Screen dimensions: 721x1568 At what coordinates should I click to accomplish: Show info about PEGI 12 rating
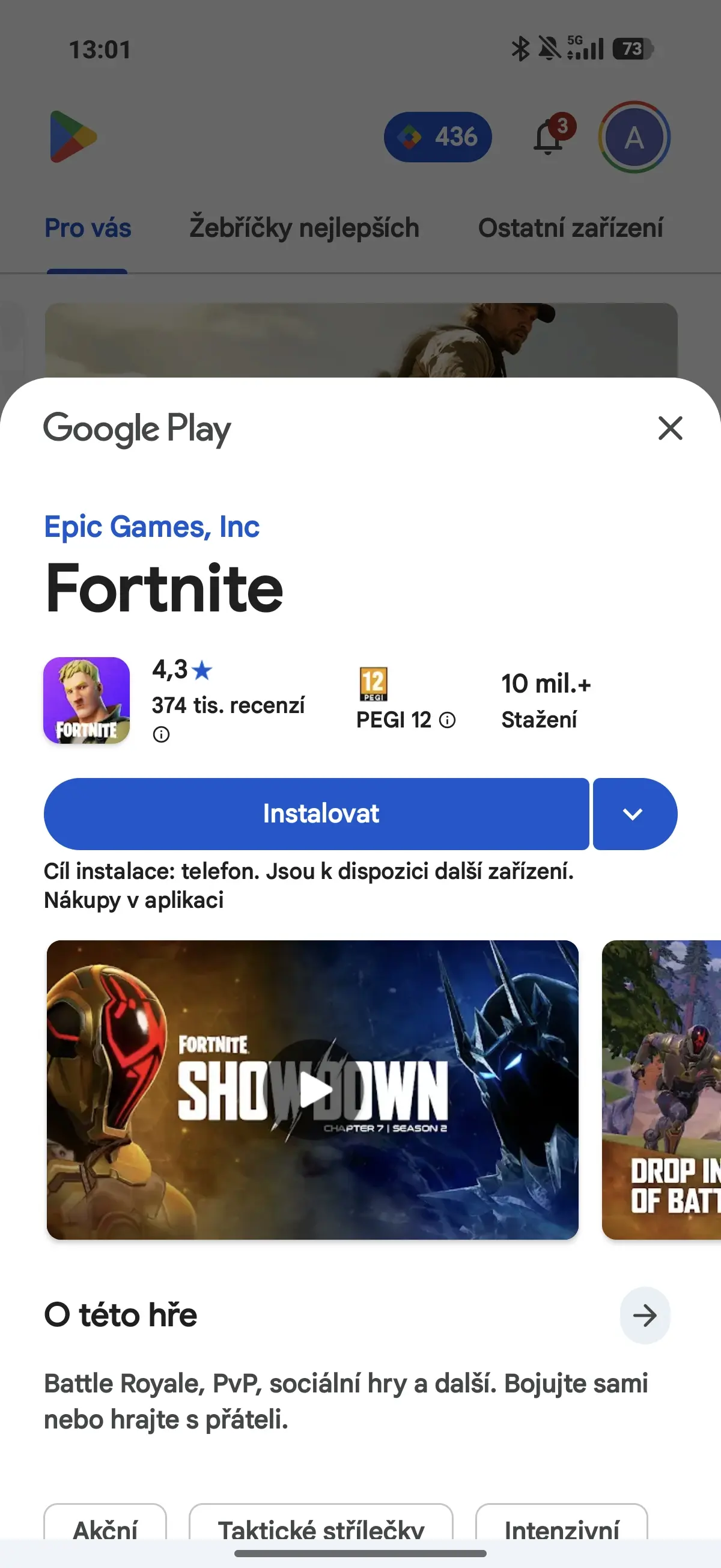447,720
